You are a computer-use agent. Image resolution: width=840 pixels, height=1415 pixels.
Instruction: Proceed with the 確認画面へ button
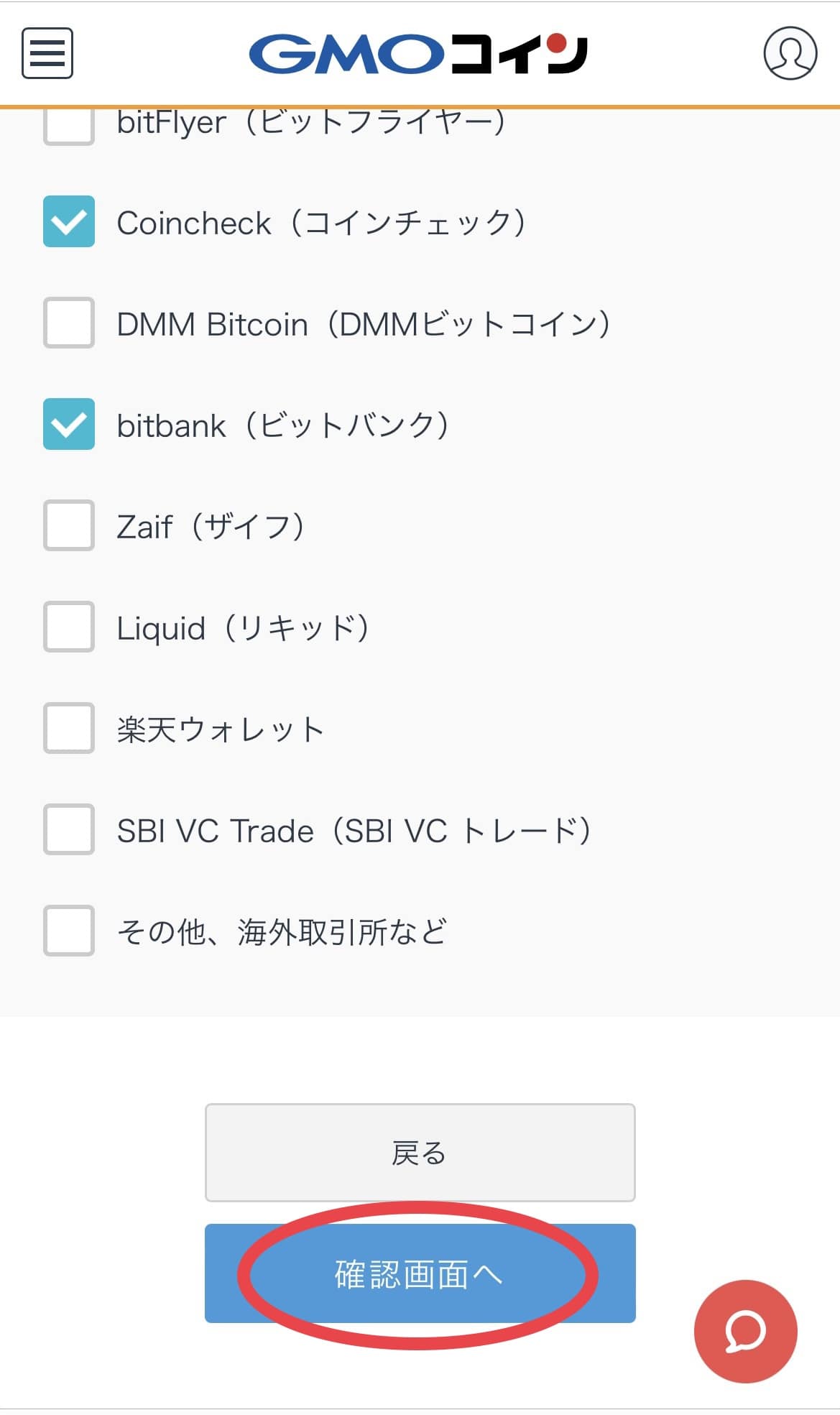point(420,1273)
